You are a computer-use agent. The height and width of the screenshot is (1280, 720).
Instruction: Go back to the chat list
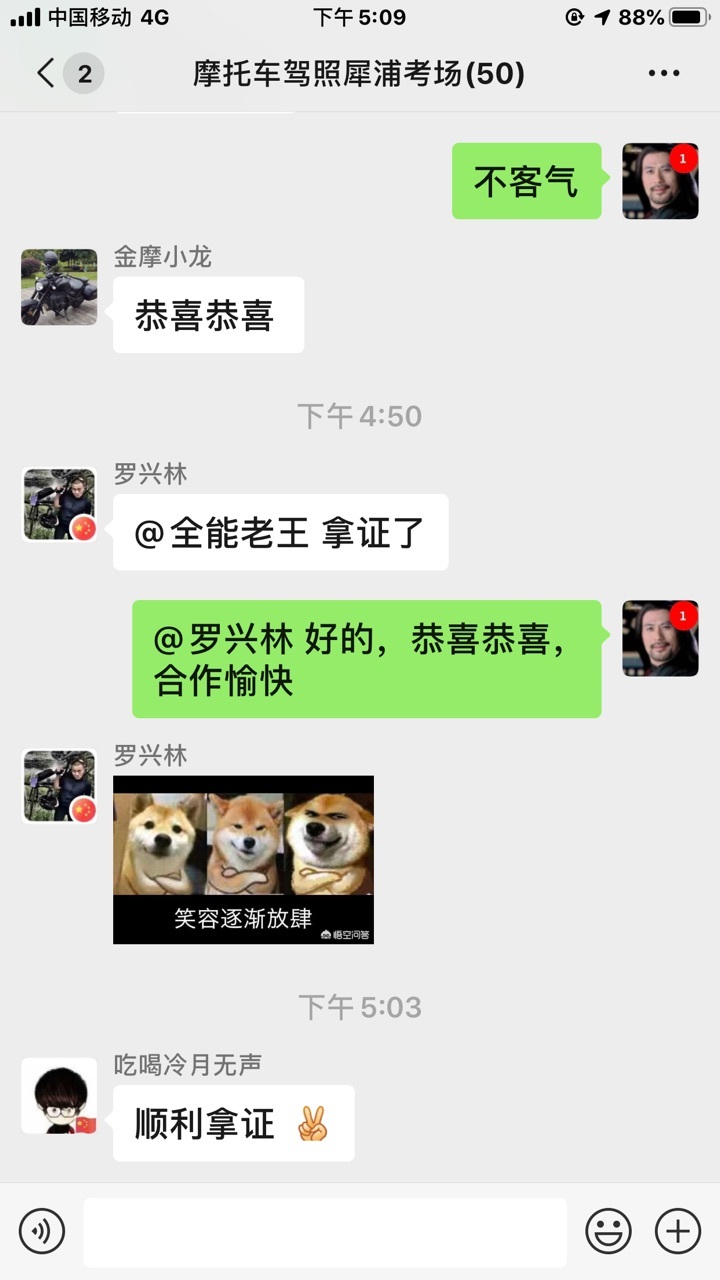(46, 74)
